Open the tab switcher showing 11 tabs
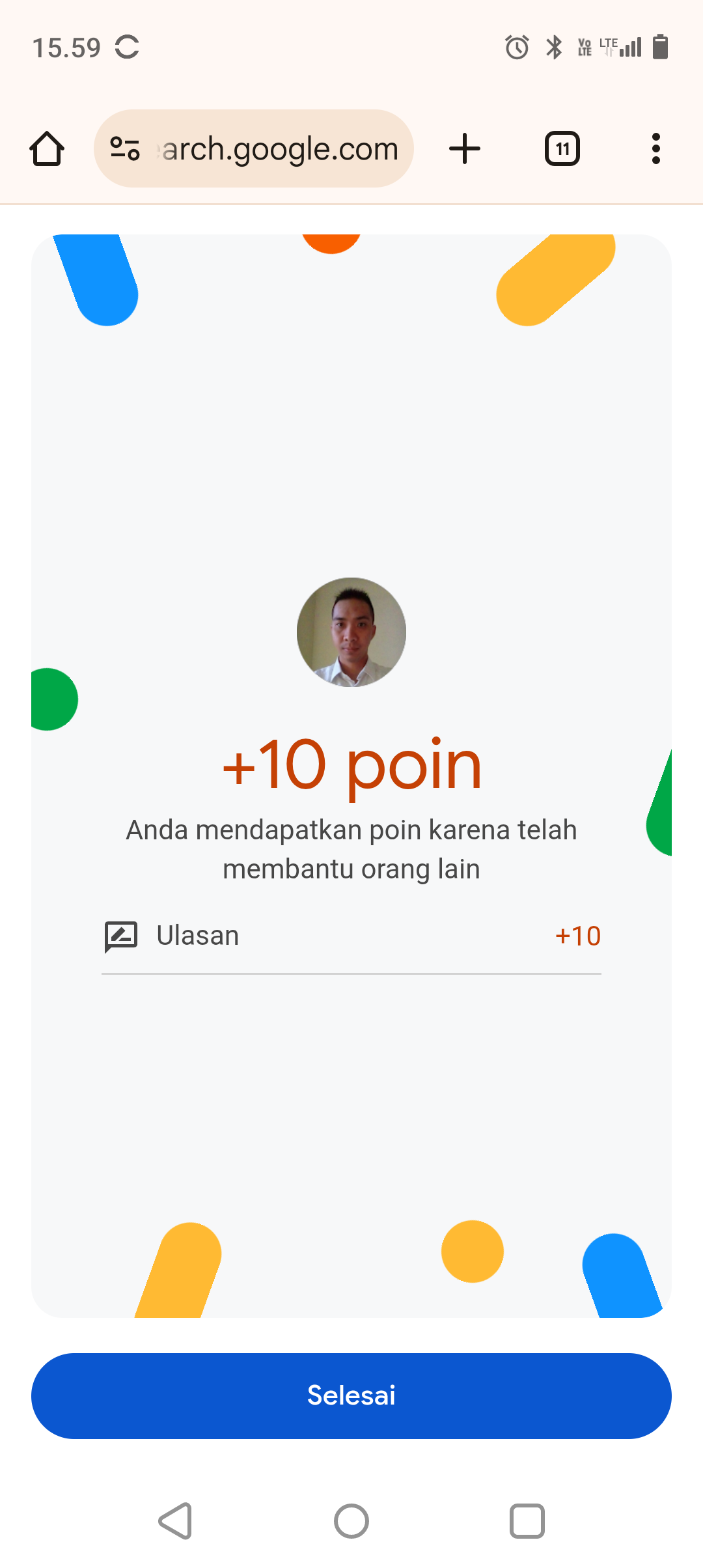This screenshot has width=703, height=1568. coord(562,149)
